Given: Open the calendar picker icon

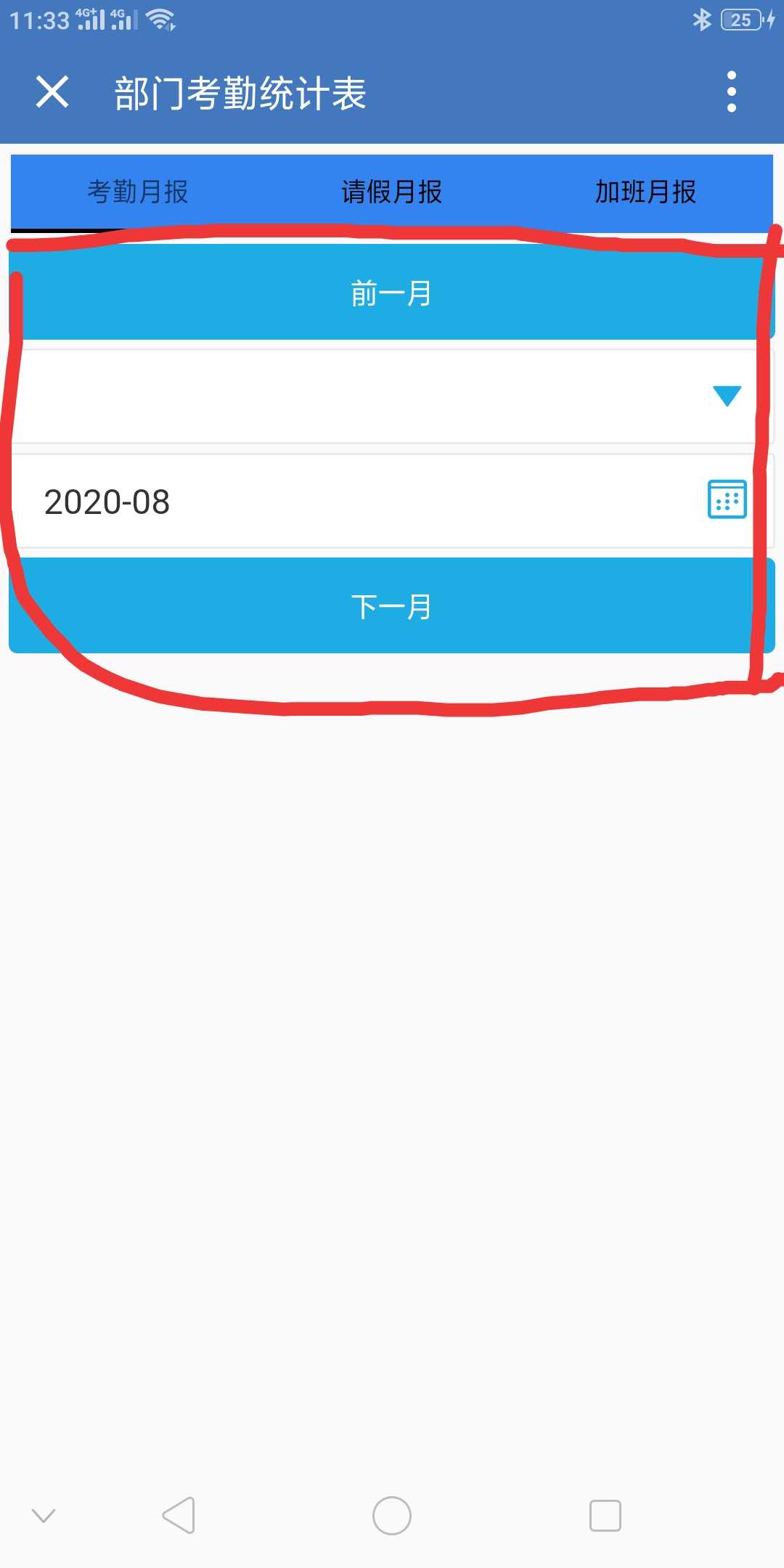Looking at the screenshot, I should pyautogui.click(x=727, y=499).
